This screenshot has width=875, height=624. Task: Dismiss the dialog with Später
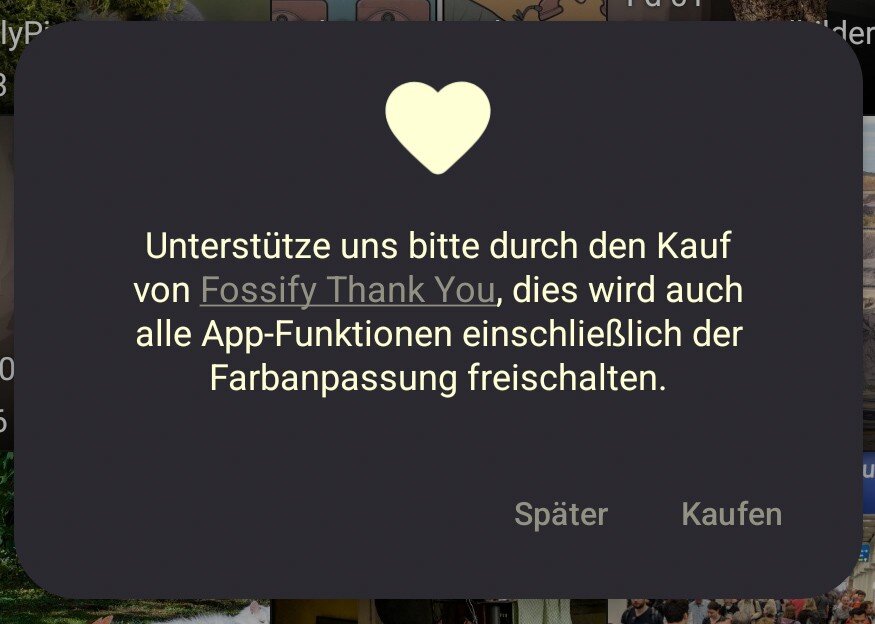560,514
